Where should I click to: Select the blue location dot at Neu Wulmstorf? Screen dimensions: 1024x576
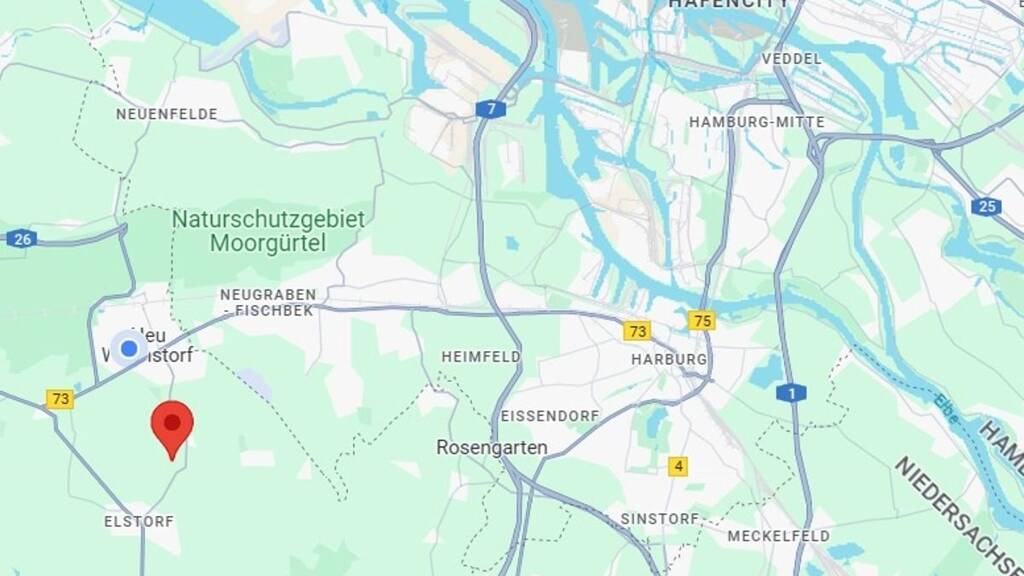coord(128,348)
